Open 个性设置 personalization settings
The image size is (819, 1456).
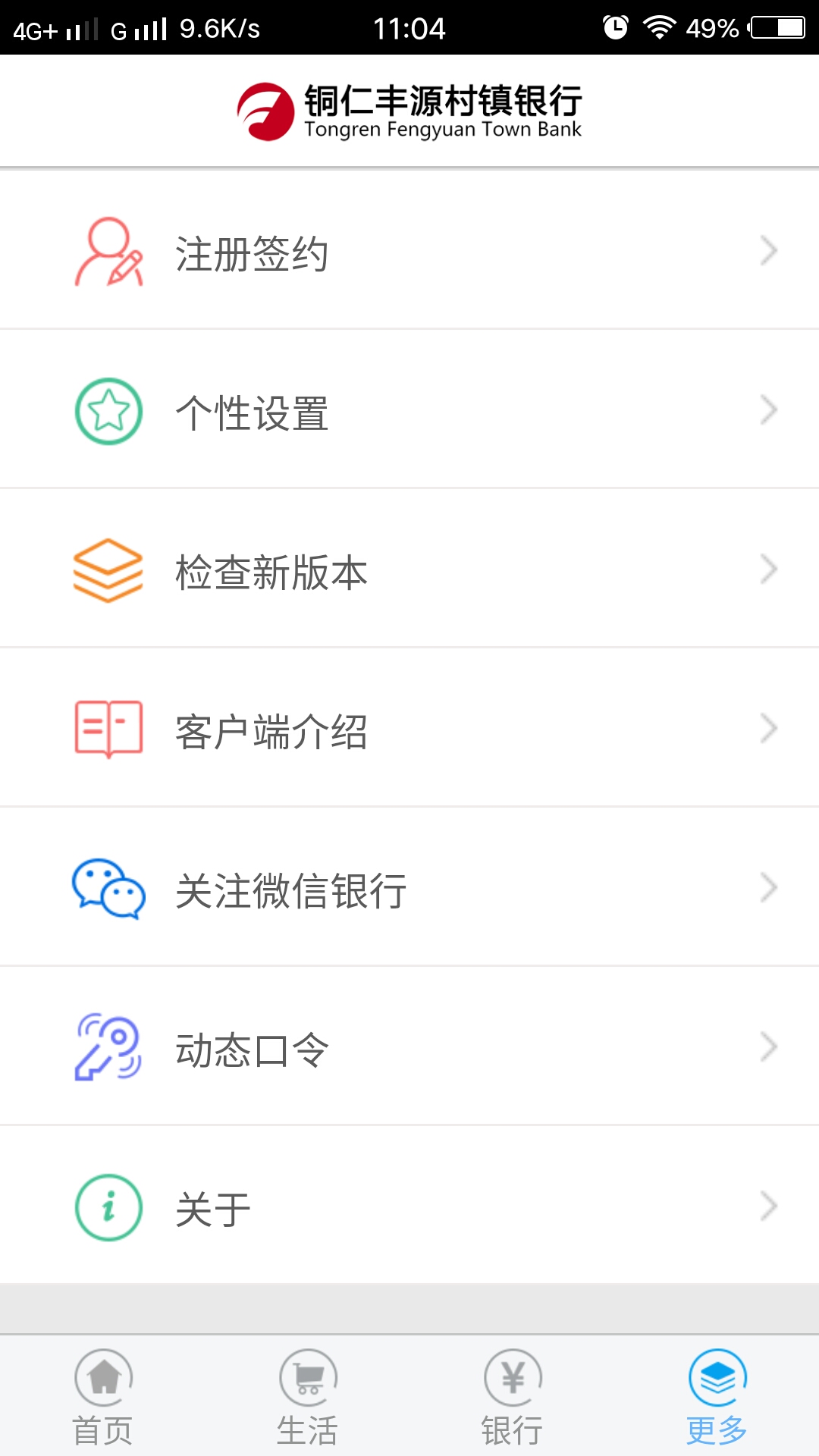[409, 411]
